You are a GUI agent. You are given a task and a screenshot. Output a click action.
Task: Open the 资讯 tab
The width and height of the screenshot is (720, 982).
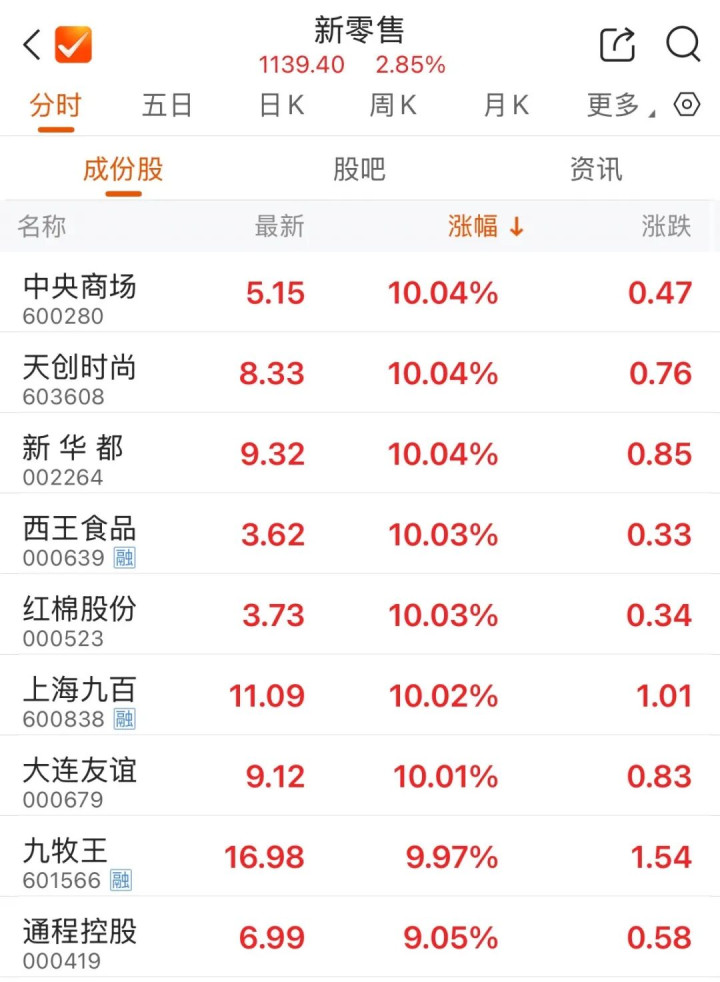coord(595,169)
